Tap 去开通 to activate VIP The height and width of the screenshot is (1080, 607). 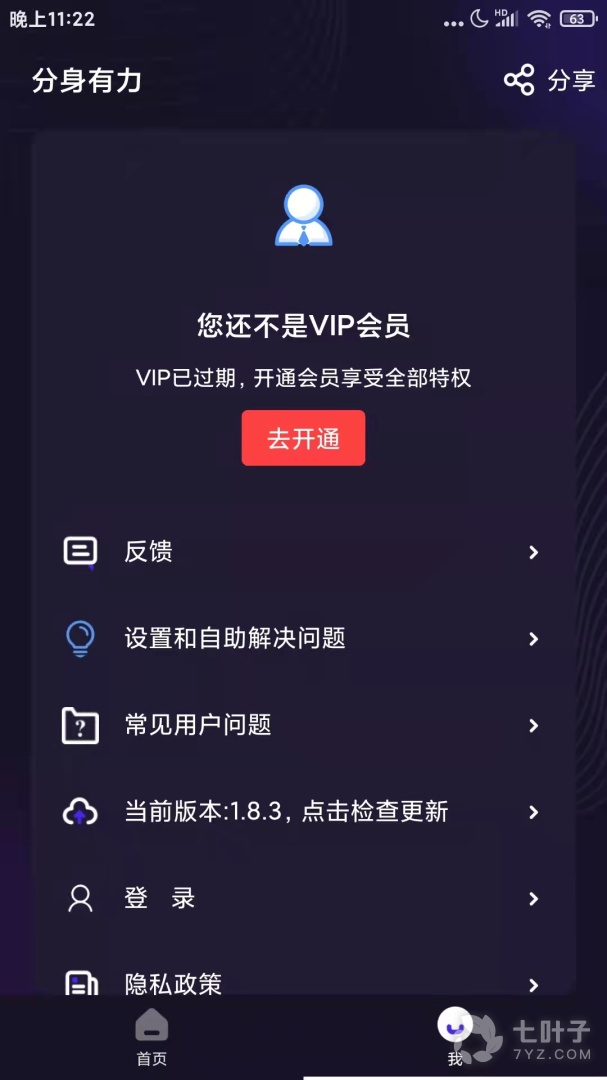pyautogui.click(x=303, y=438)
